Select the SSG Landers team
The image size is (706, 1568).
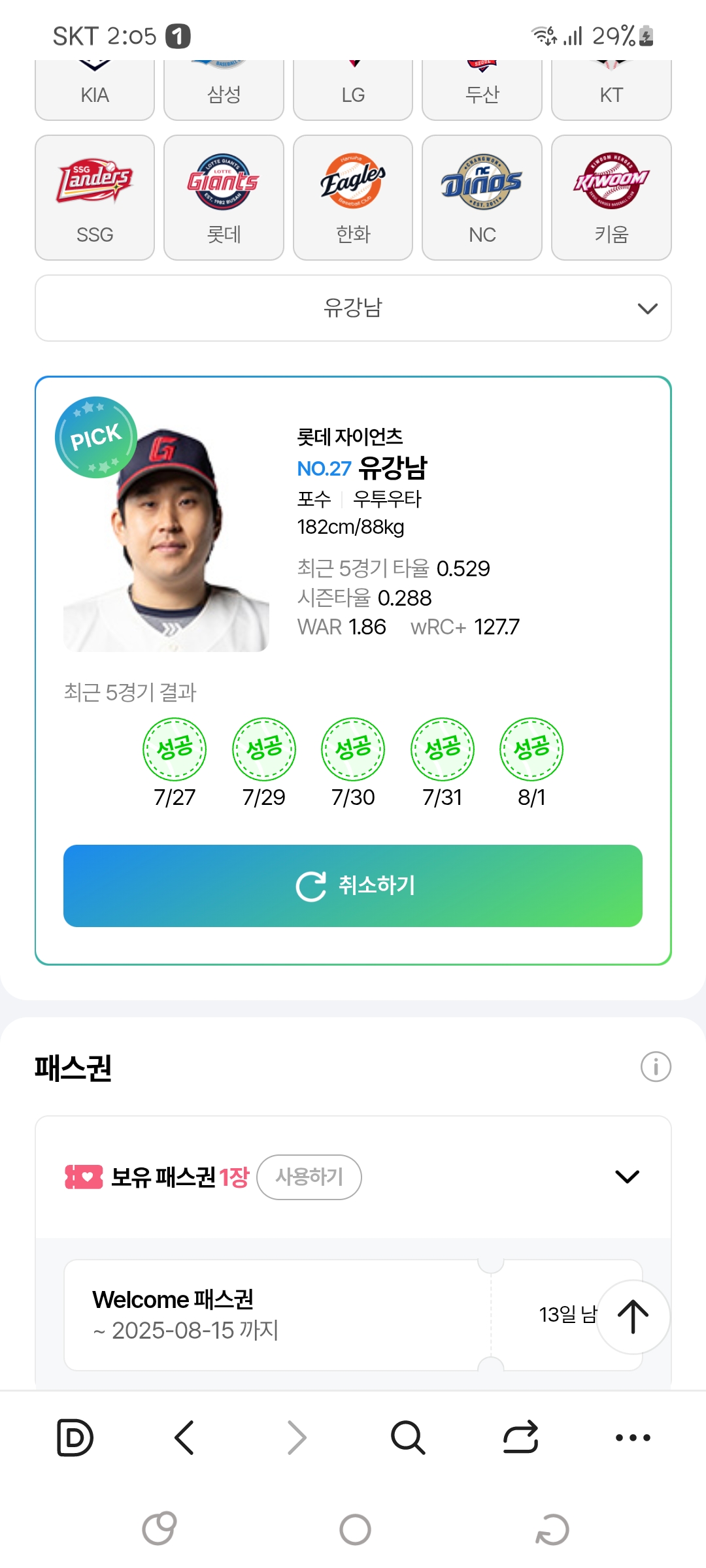pos(95,197)
